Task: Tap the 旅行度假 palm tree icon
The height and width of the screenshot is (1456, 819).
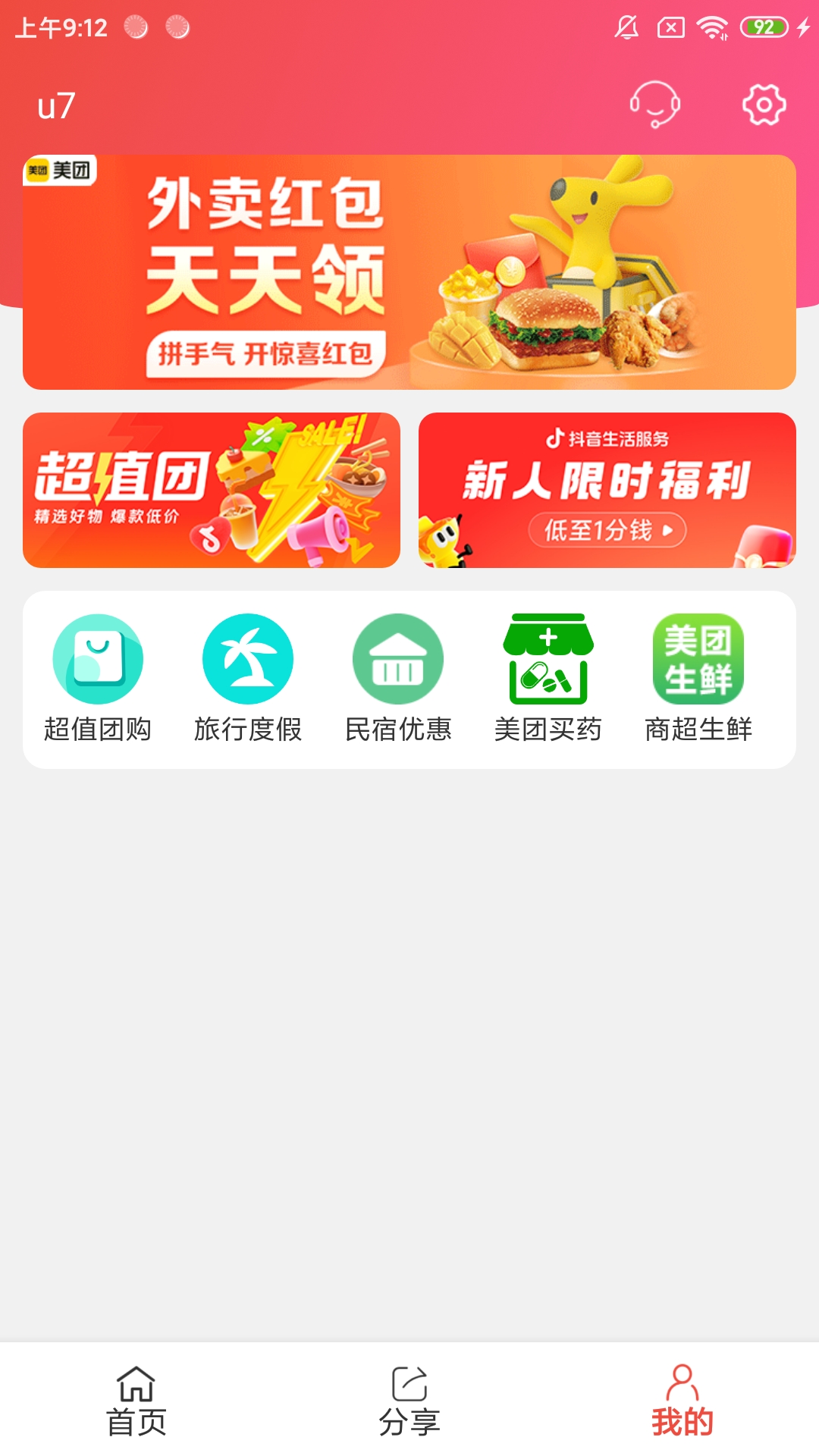Action: [248, 658]
